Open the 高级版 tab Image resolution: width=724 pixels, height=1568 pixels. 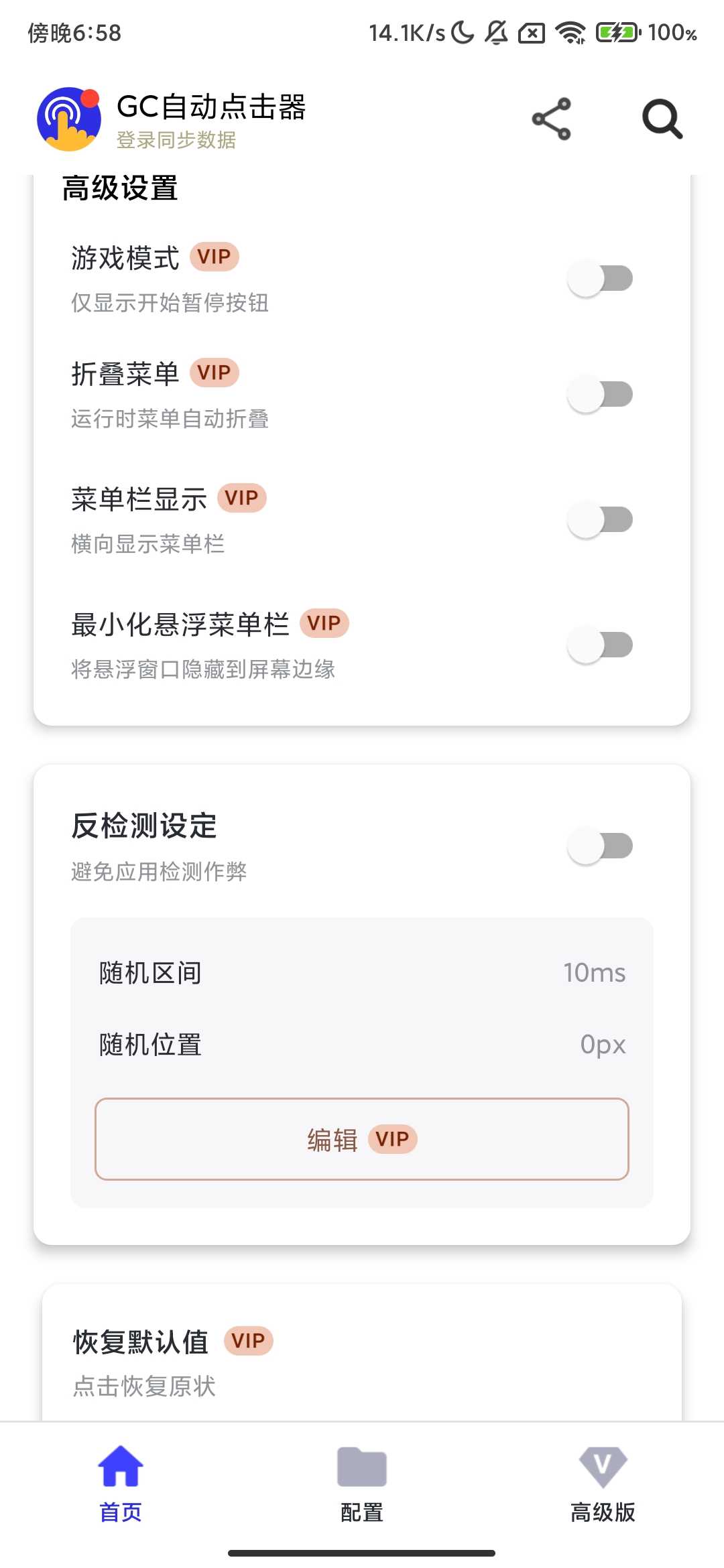click(603, 1483)
